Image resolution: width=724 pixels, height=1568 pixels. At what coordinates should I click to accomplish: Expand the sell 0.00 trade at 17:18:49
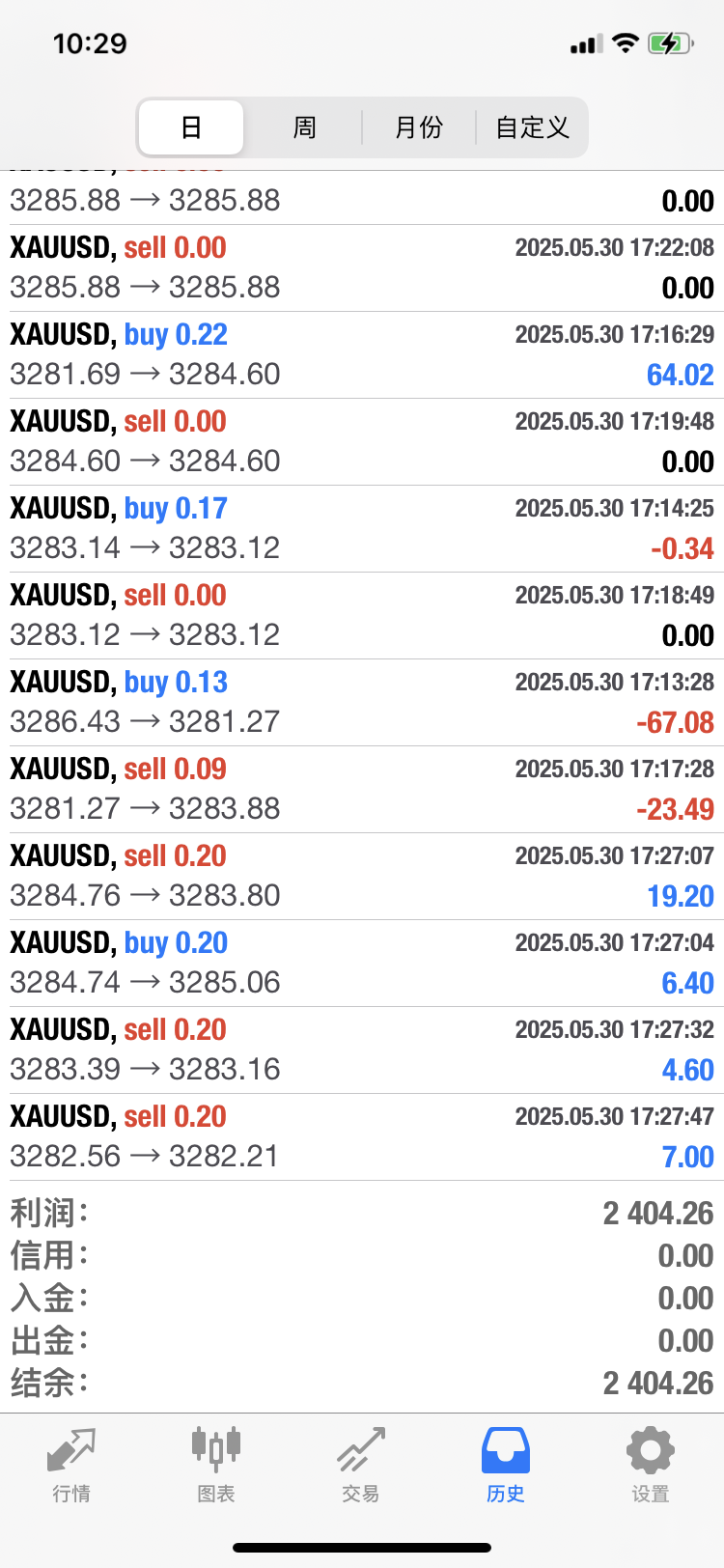click(x=362, y=615)
